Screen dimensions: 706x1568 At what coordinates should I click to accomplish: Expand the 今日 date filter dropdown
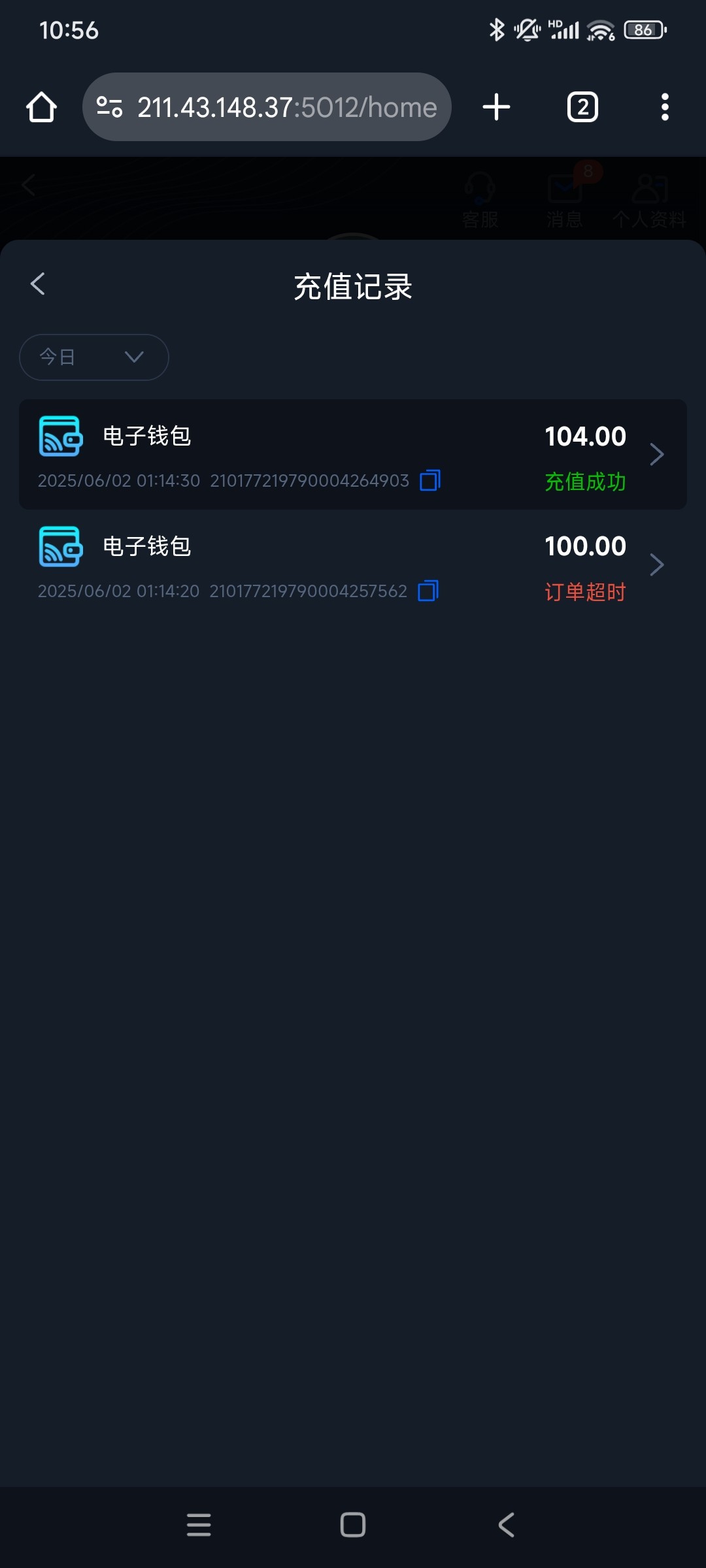(94, 357)
